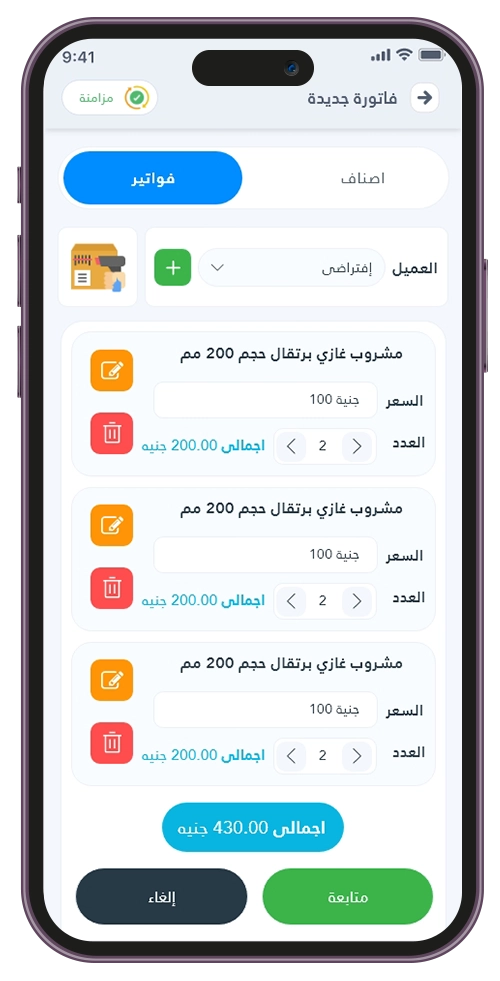
Task: Add a new customer with the green plus
Action: [x=173, y=268]
